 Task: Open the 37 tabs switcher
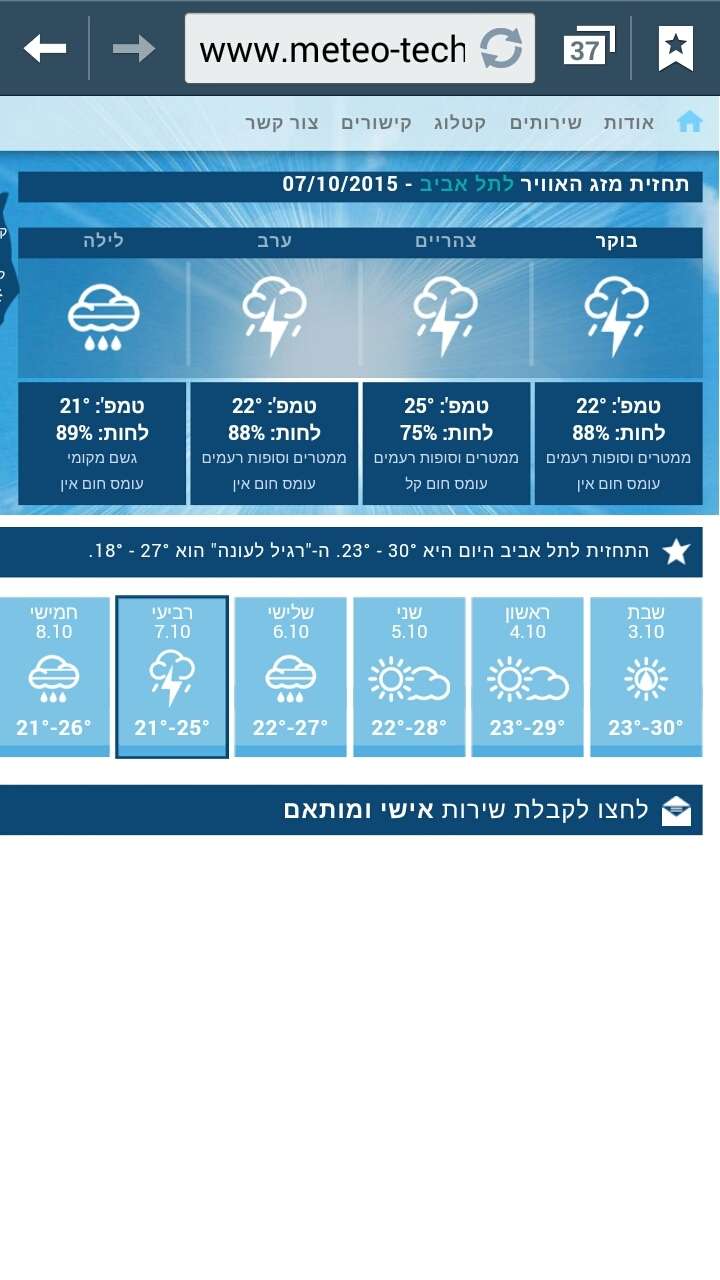point(587,47)
